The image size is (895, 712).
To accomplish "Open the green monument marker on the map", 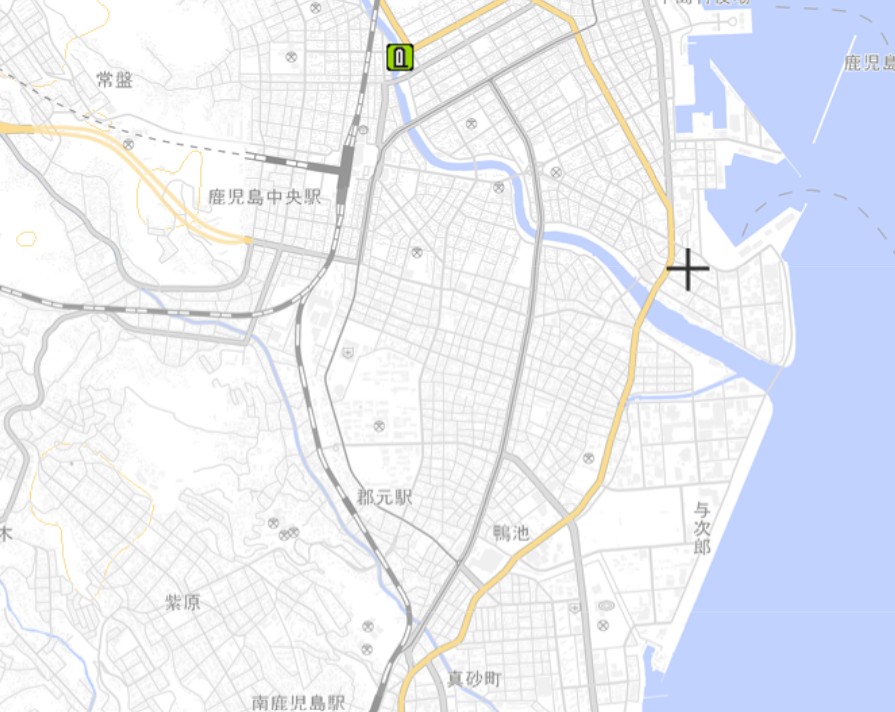I will 401,57.
